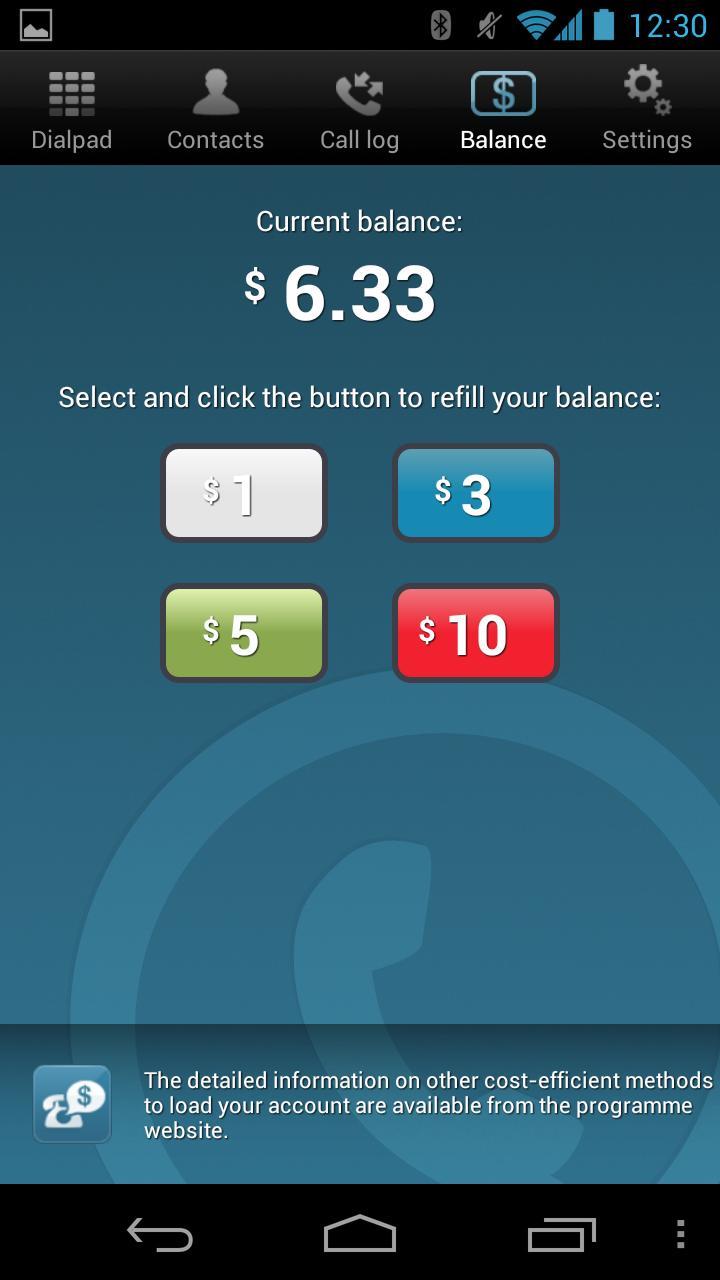Select the Balance tab
Image resolution: width=720 pixels, height=1280 pixels.
[503, 110]
